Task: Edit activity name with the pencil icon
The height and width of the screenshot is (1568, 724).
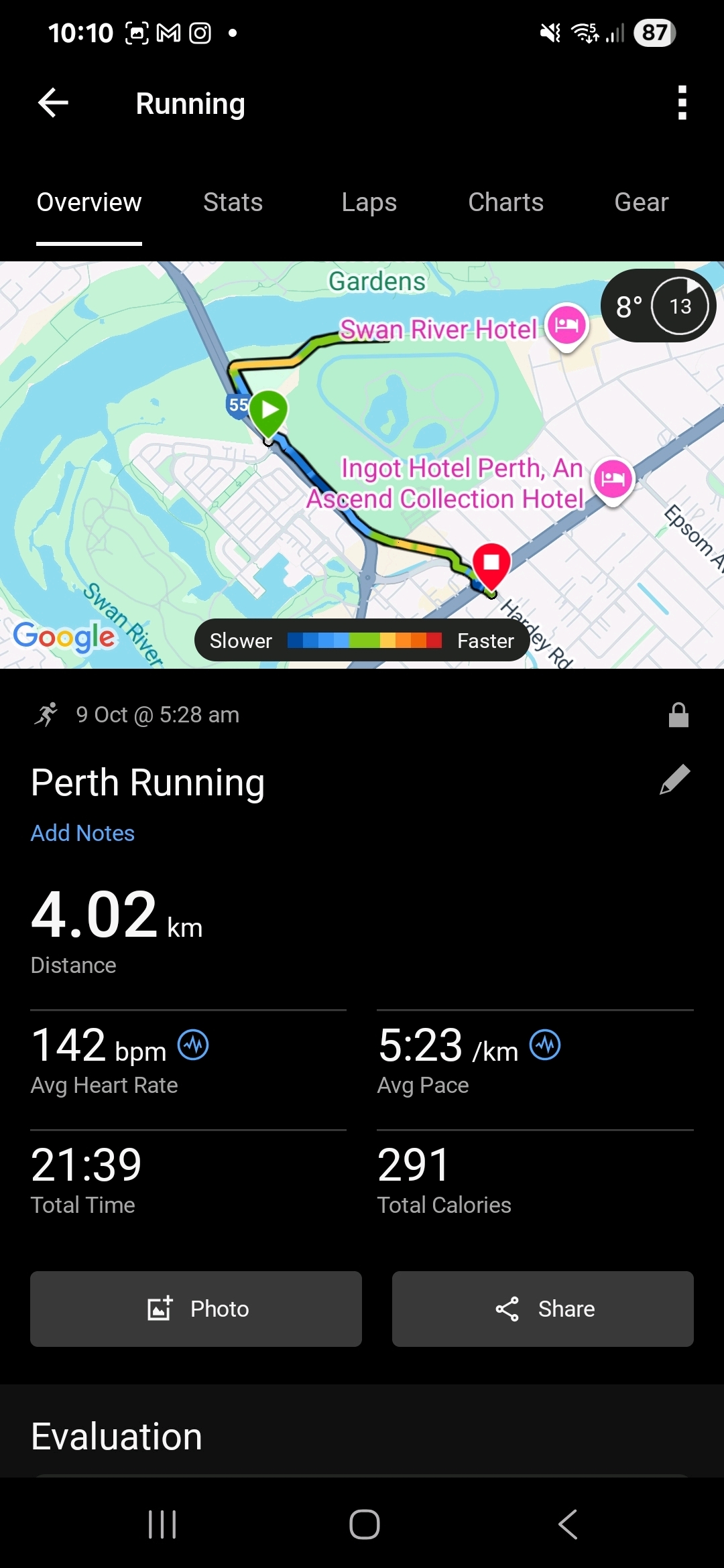Action: click(x=674, y=780)
